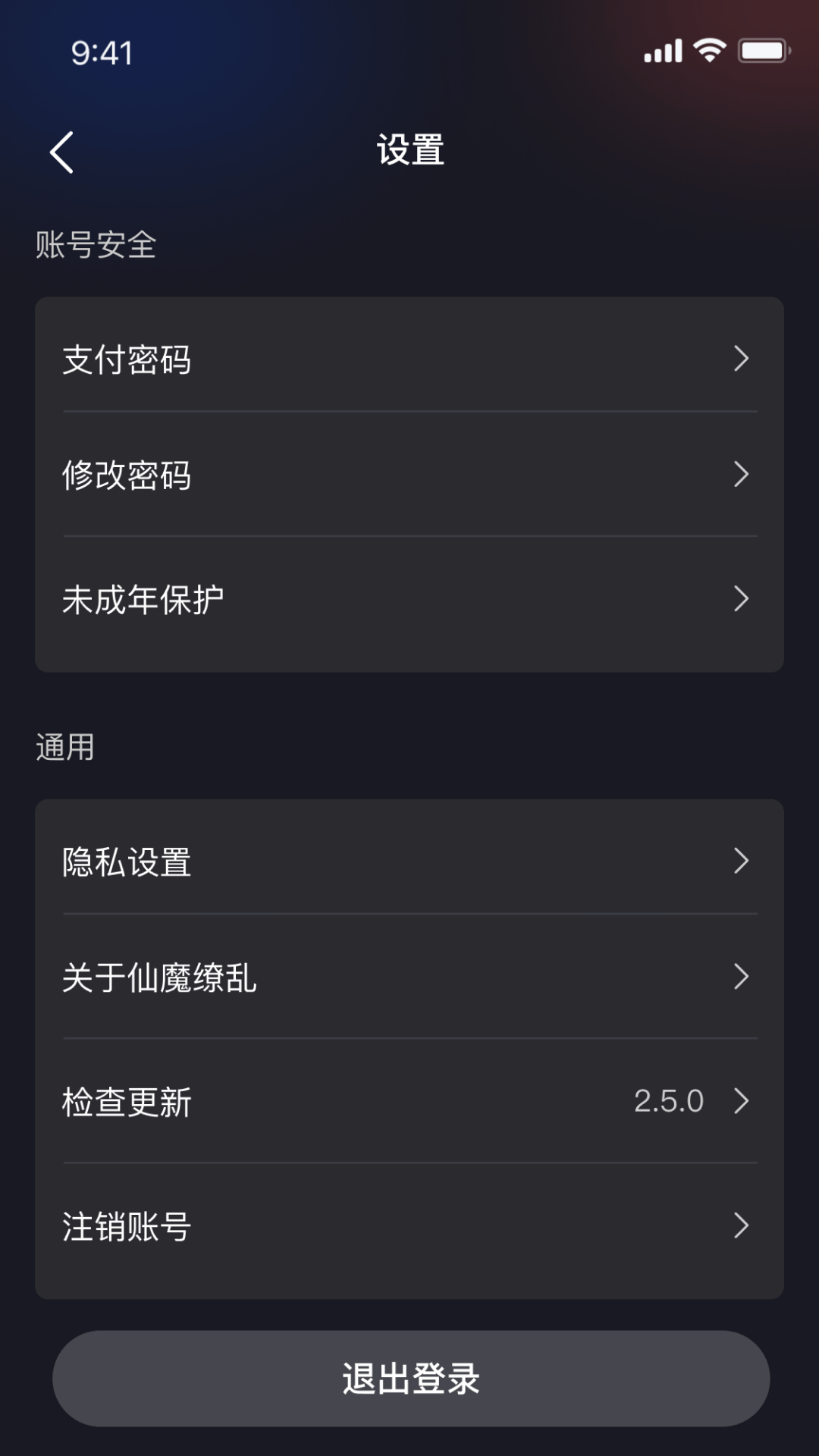Select 修改密码 to change password
The width and height of the screenshot is (819, 1456).
click(x=409, y=475)
